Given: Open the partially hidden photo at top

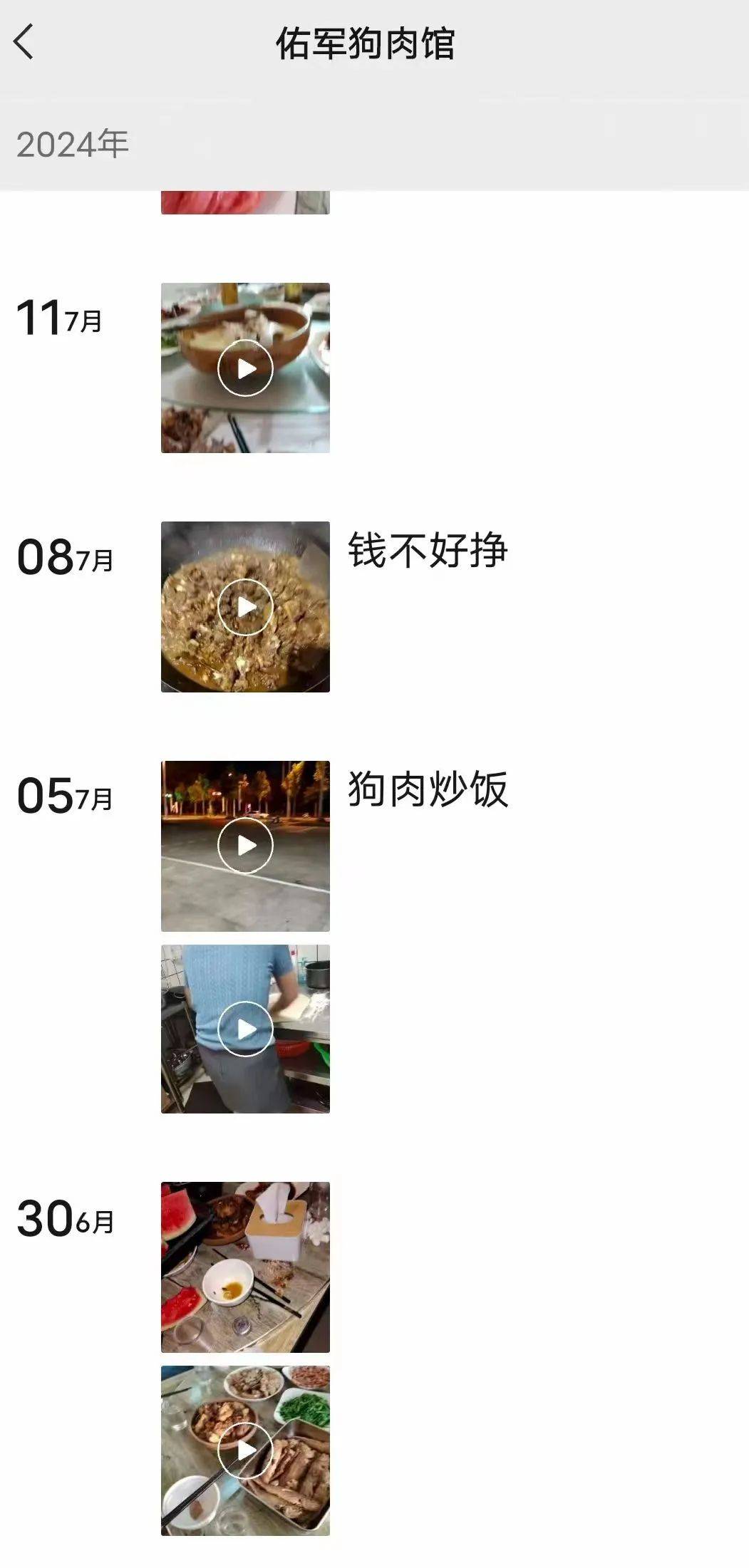Looking at the screenshot, I should pyautogui.click(x=245, y=202).
